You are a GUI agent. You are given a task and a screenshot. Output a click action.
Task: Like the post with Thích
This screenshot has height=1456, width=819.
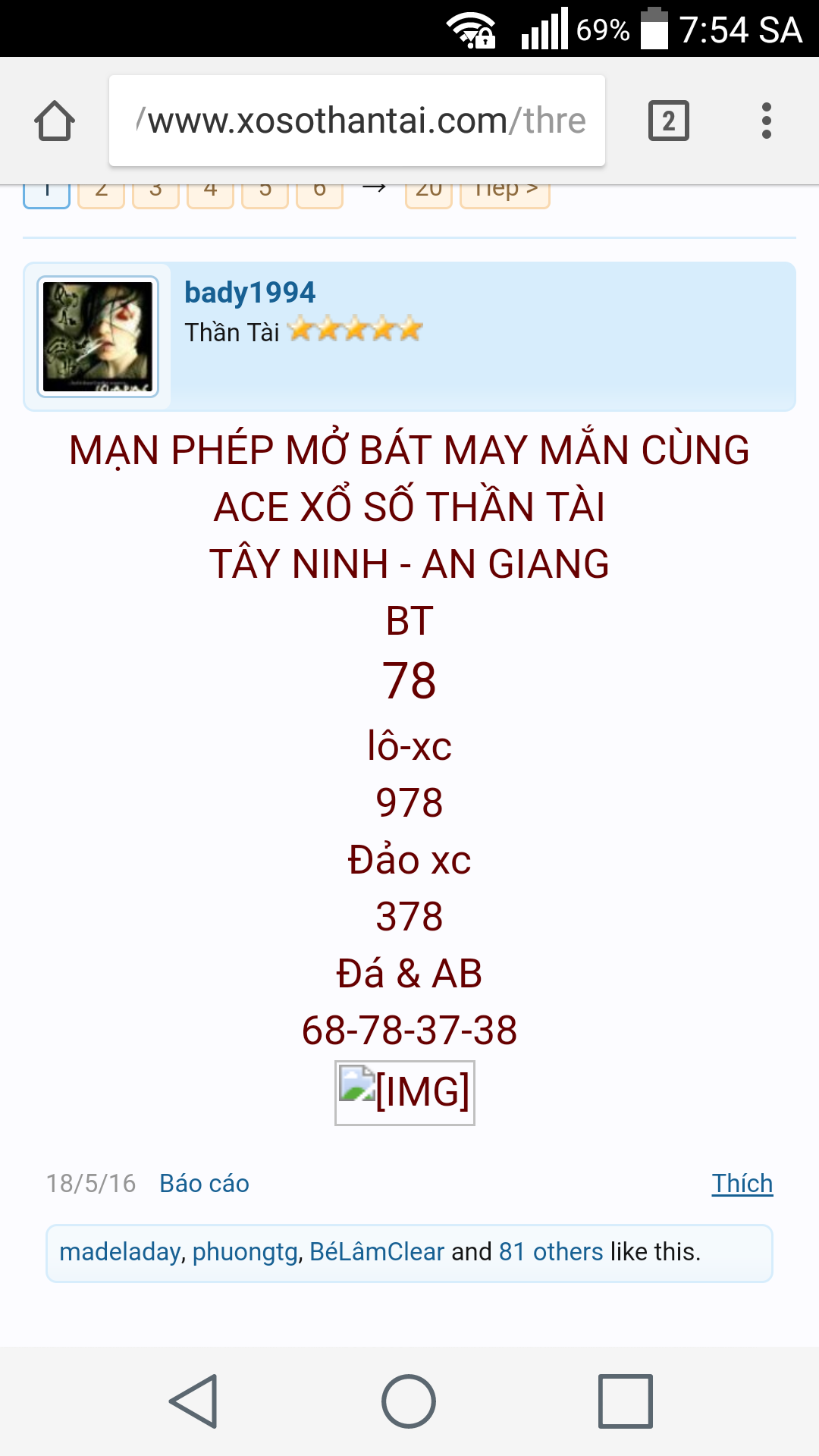(742, 1183)
